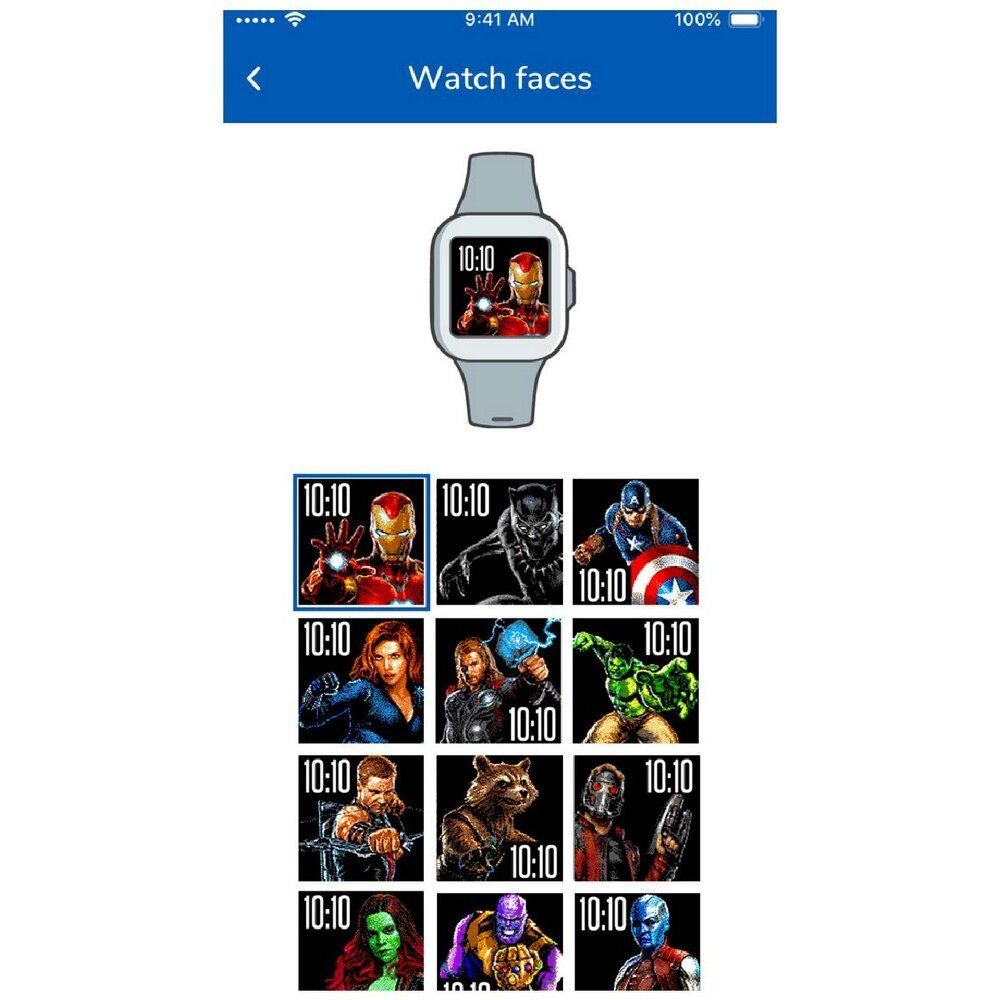Select the Black Widow watch face
Viewport: 1000px width, 1000px height.
point(362,680)
